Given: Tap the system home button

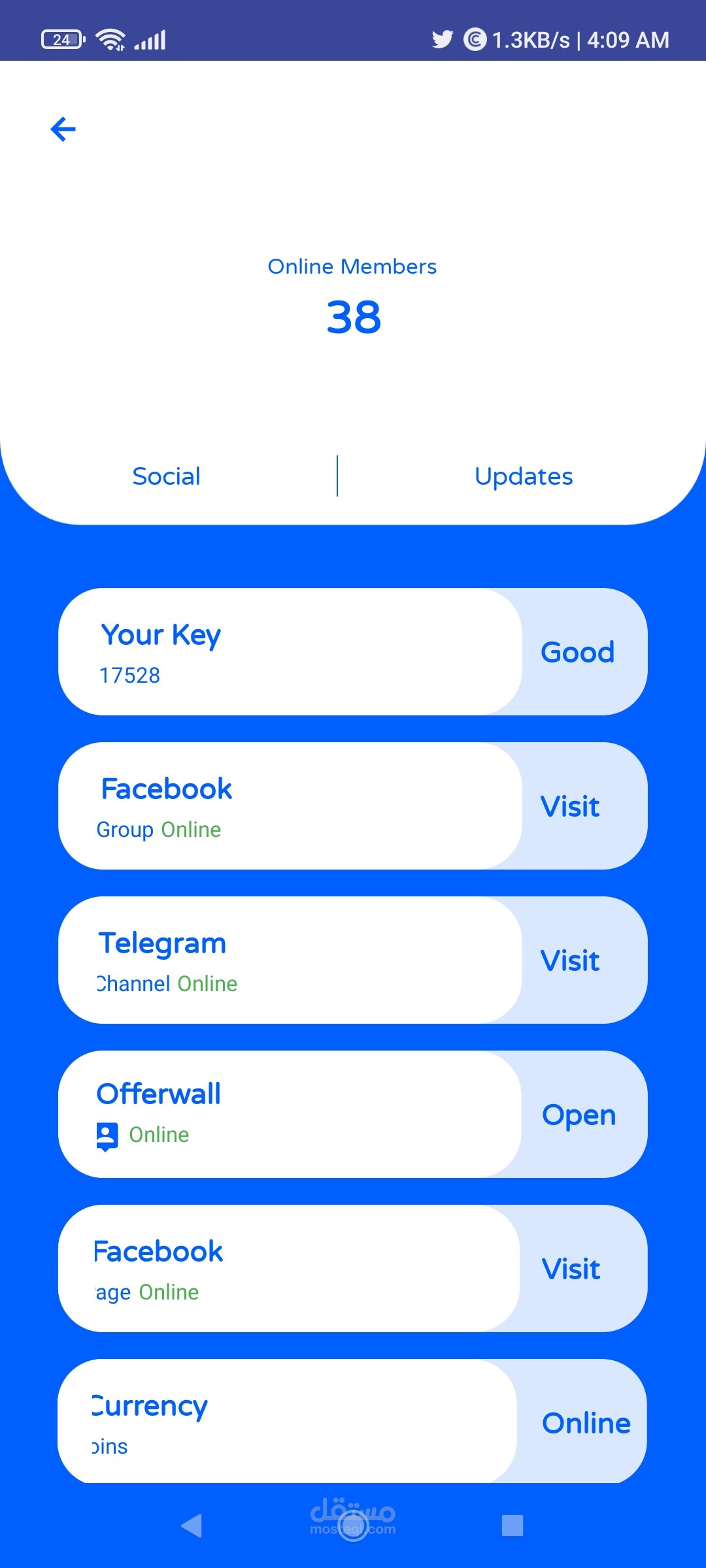Looking at the screenshot, I should tap(353, 1526).
